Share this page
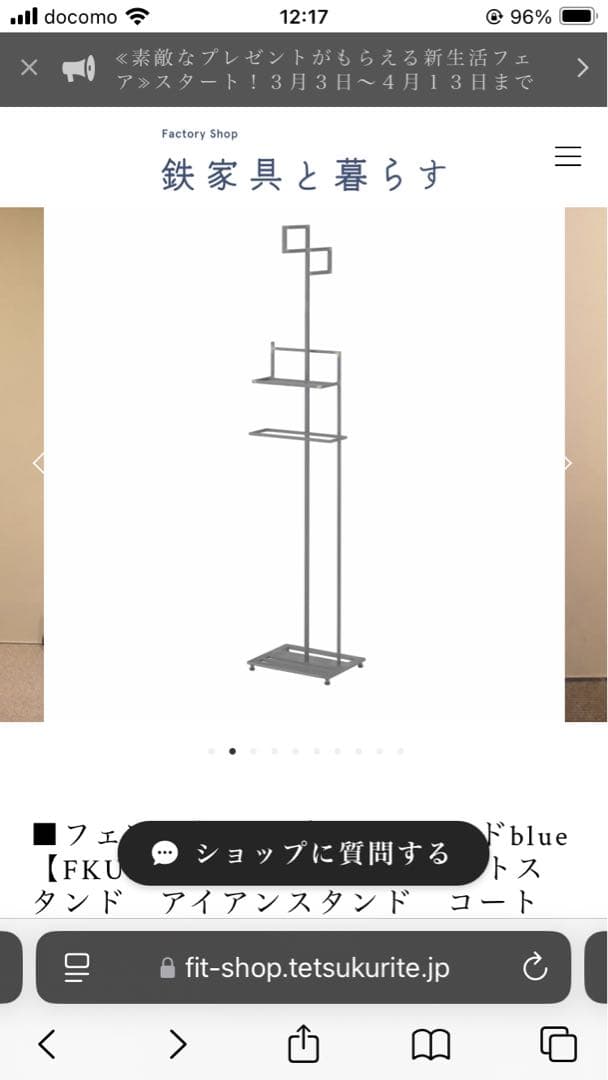Viewport: 608px width, 1080px height. tap(303, 1044)
